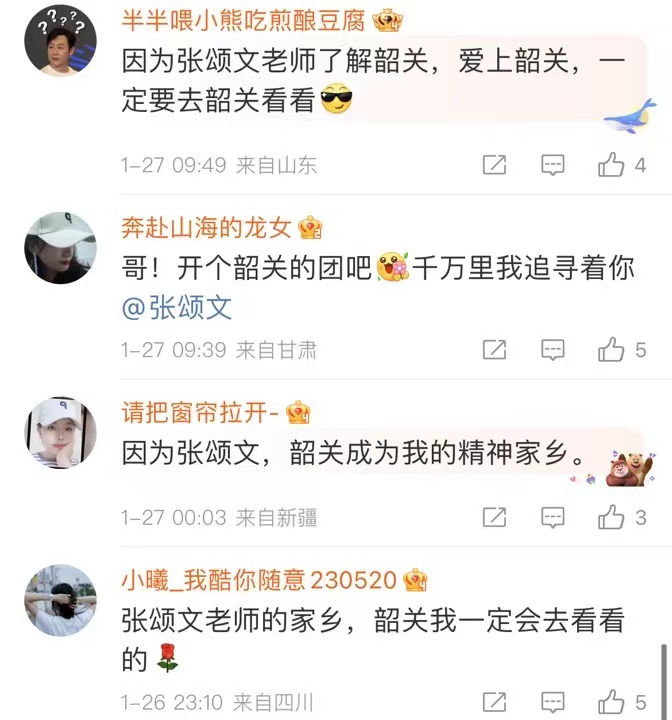Share 奔赴山海的龙女's comment
Screen dimensions: 672x720
494,350
